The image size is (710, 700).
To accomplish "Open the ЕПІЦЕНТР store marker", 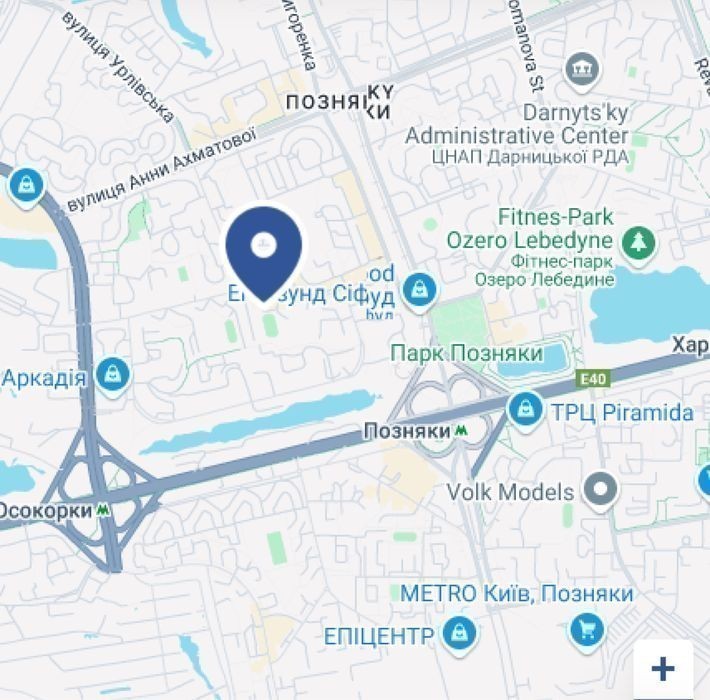I will 459,632.
